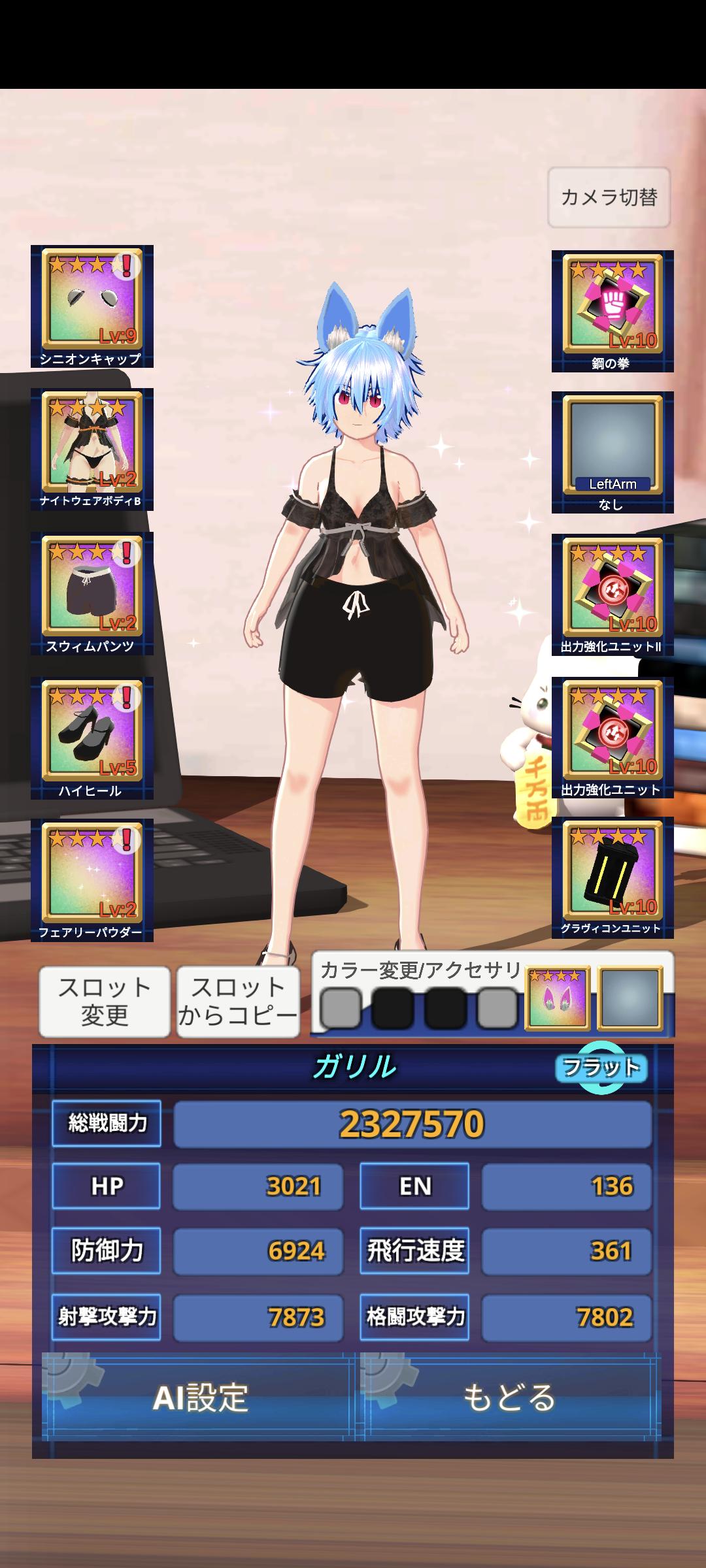Select the スウィムパンツ equipment slot
706x1568 pixels.
pyautogui.click(x=92, y=593)
